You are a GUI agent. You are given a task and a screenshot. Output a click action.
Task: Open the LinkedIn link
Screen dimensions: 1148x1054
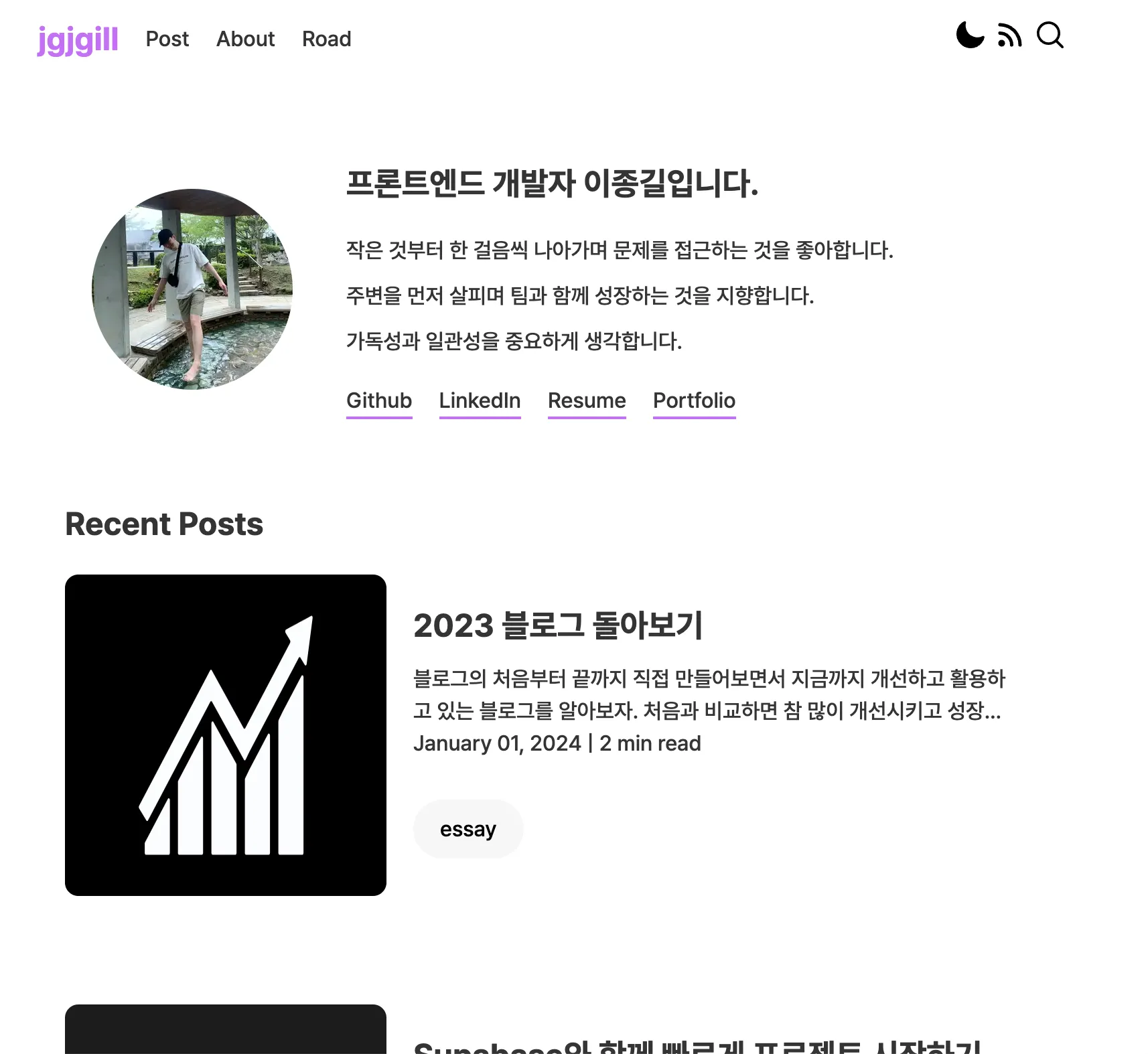point(480,400)
